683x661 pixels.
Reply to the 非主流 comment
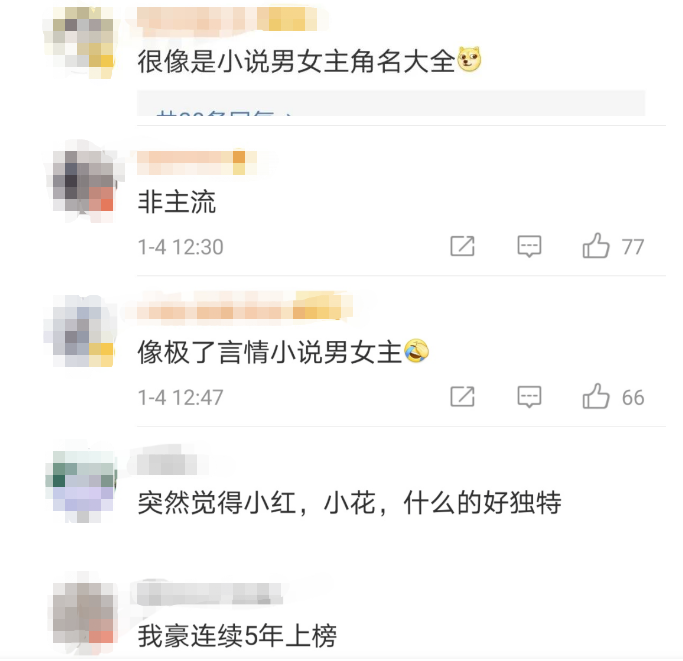[529, 246]
